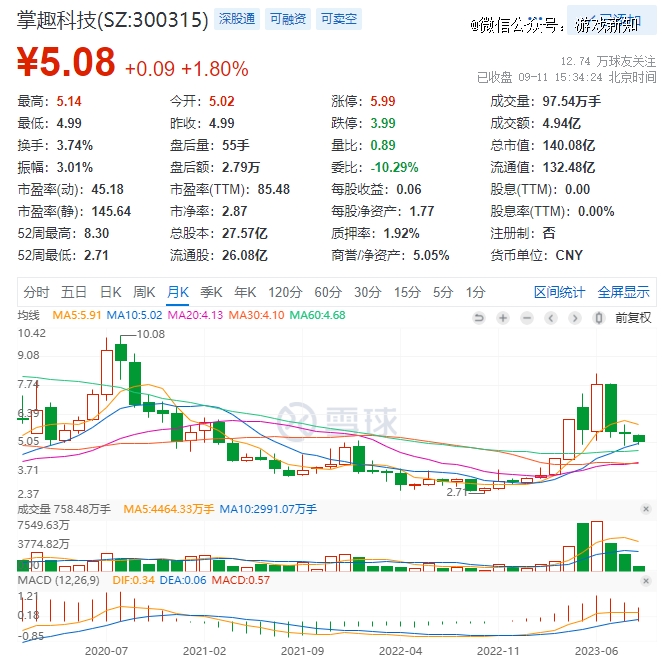Select the 日K chart tab
662x667 pixels.
coord(110,292)
